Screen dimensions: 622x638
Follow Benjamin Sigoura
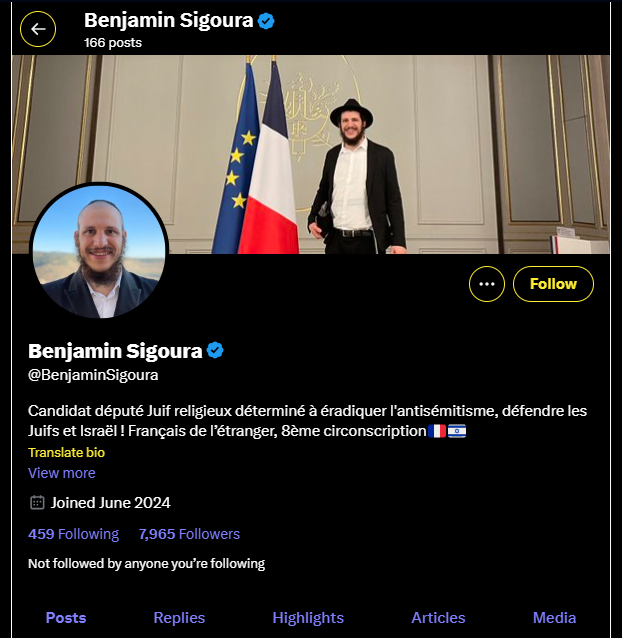(553, 284)
